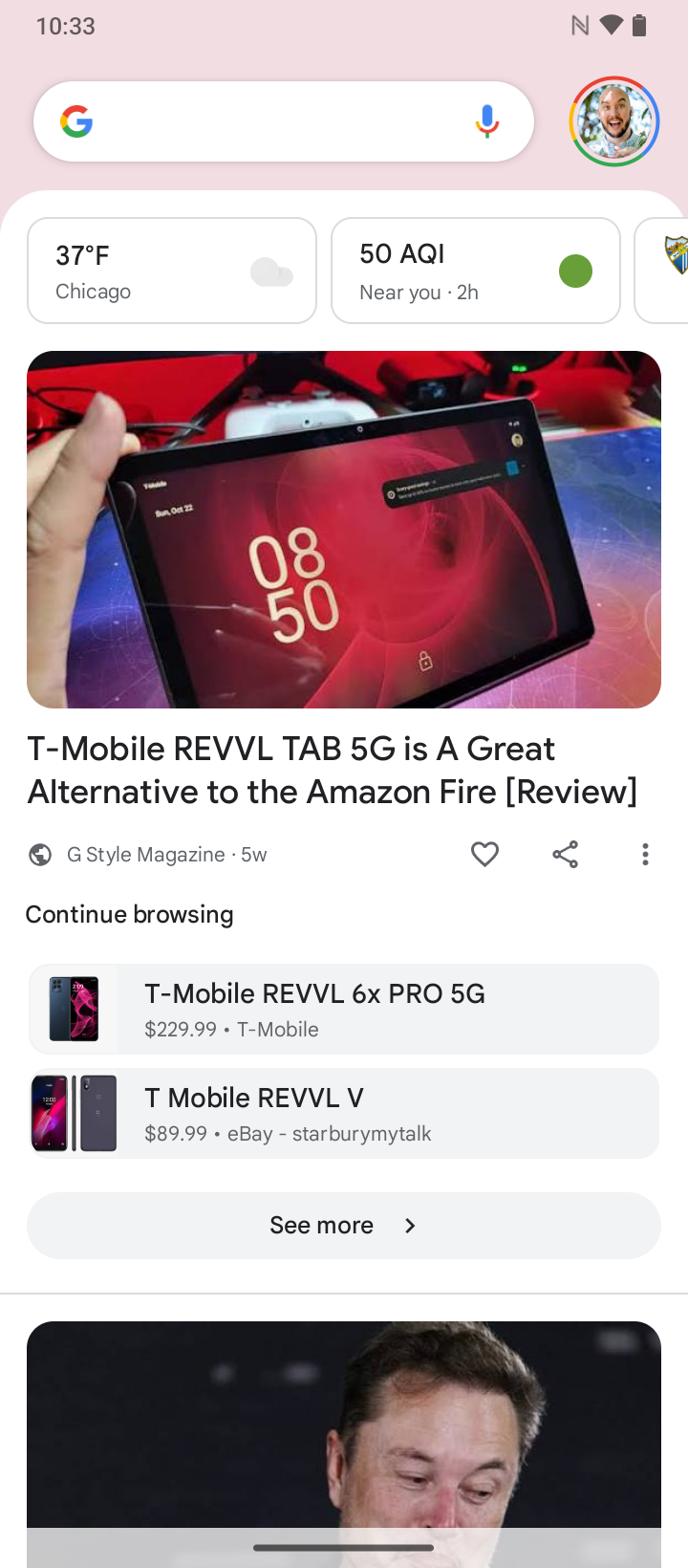Start voice search with the microphone
Image resolution: width=688 pixels, height=1568 pixels.
(x=487, y=121)
